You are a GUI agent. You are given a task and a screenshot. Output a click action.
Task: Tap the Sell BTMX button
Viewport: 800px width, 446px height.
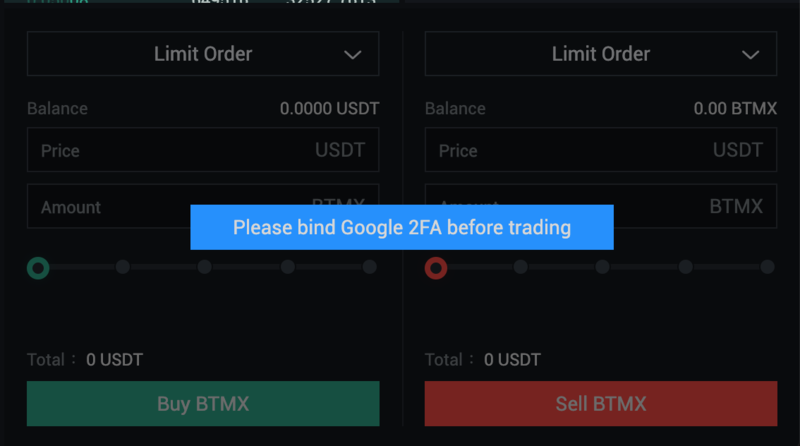(601, 404)
